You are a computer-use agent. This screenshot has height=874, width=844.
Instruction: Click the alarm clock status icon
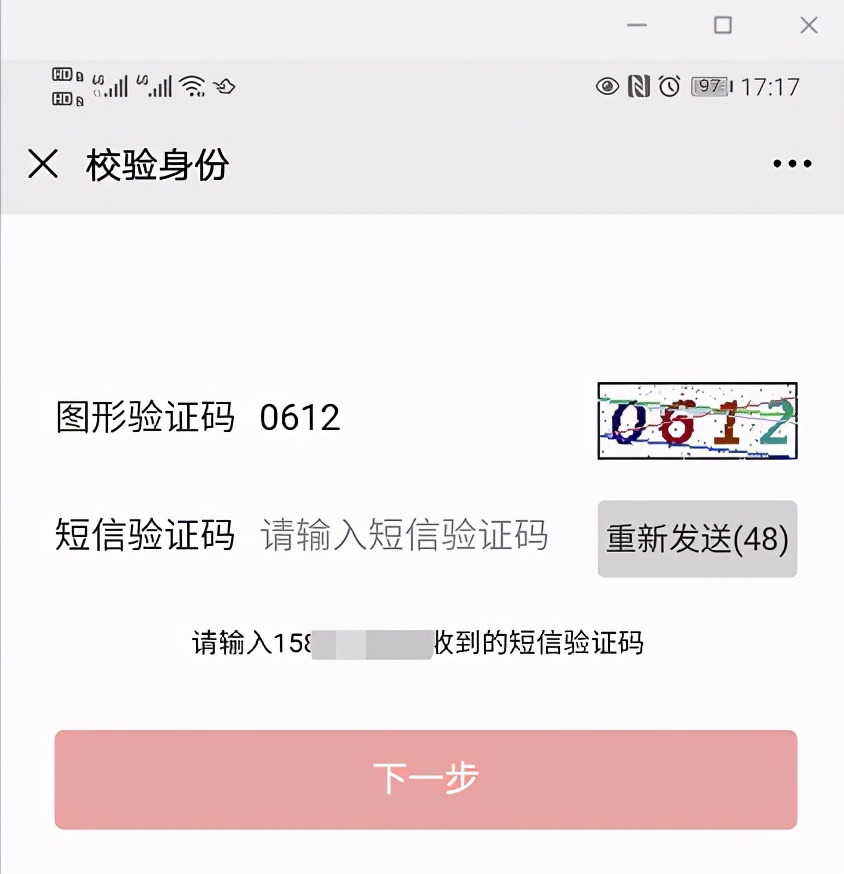click(669, 87)
